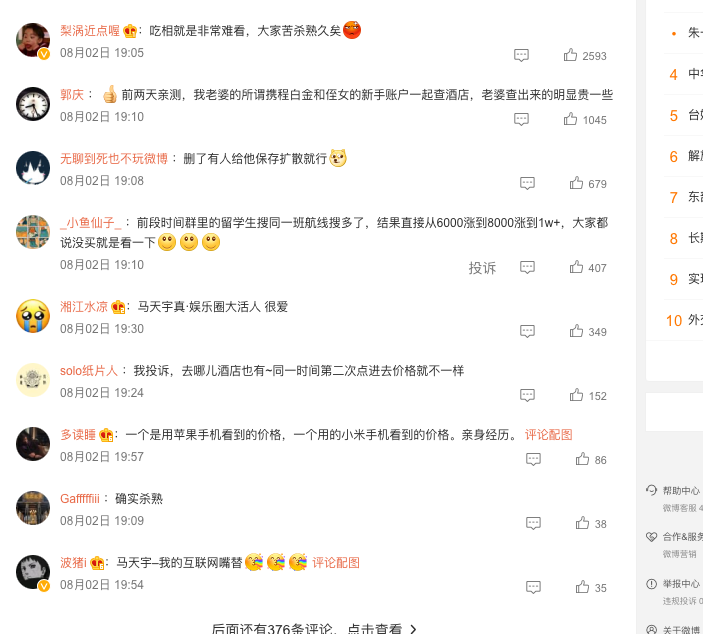Reply to 郭庆's comment

pos(521,119)
